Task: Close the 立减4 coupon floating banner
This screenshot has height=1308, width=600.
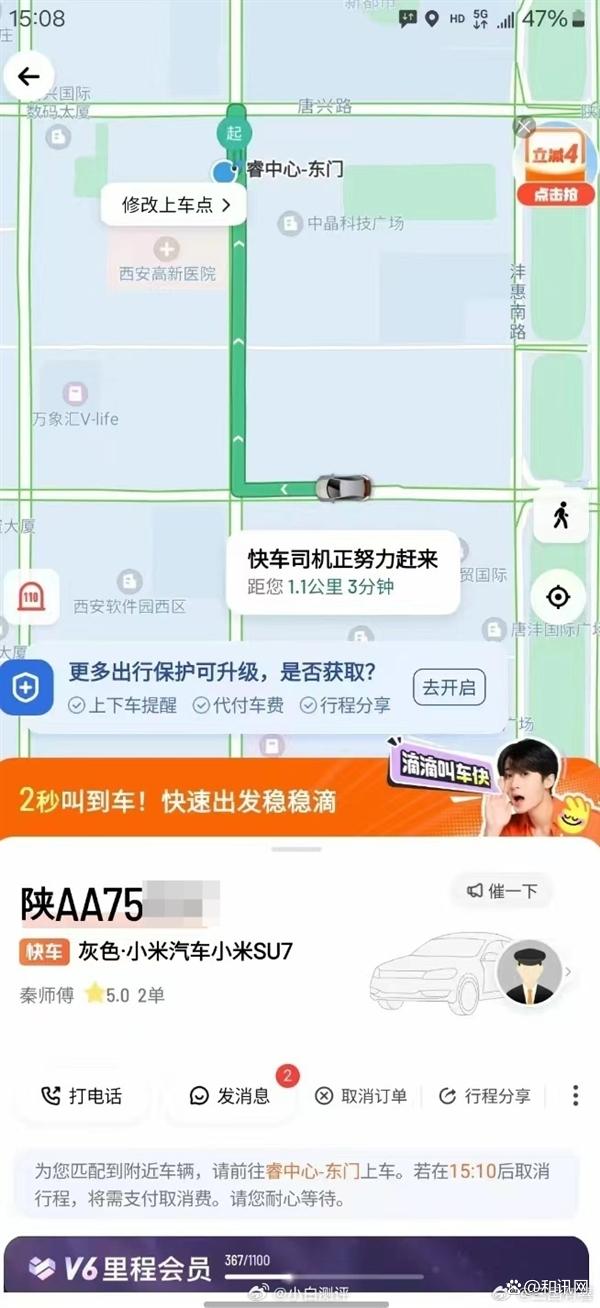Action: 524,127
